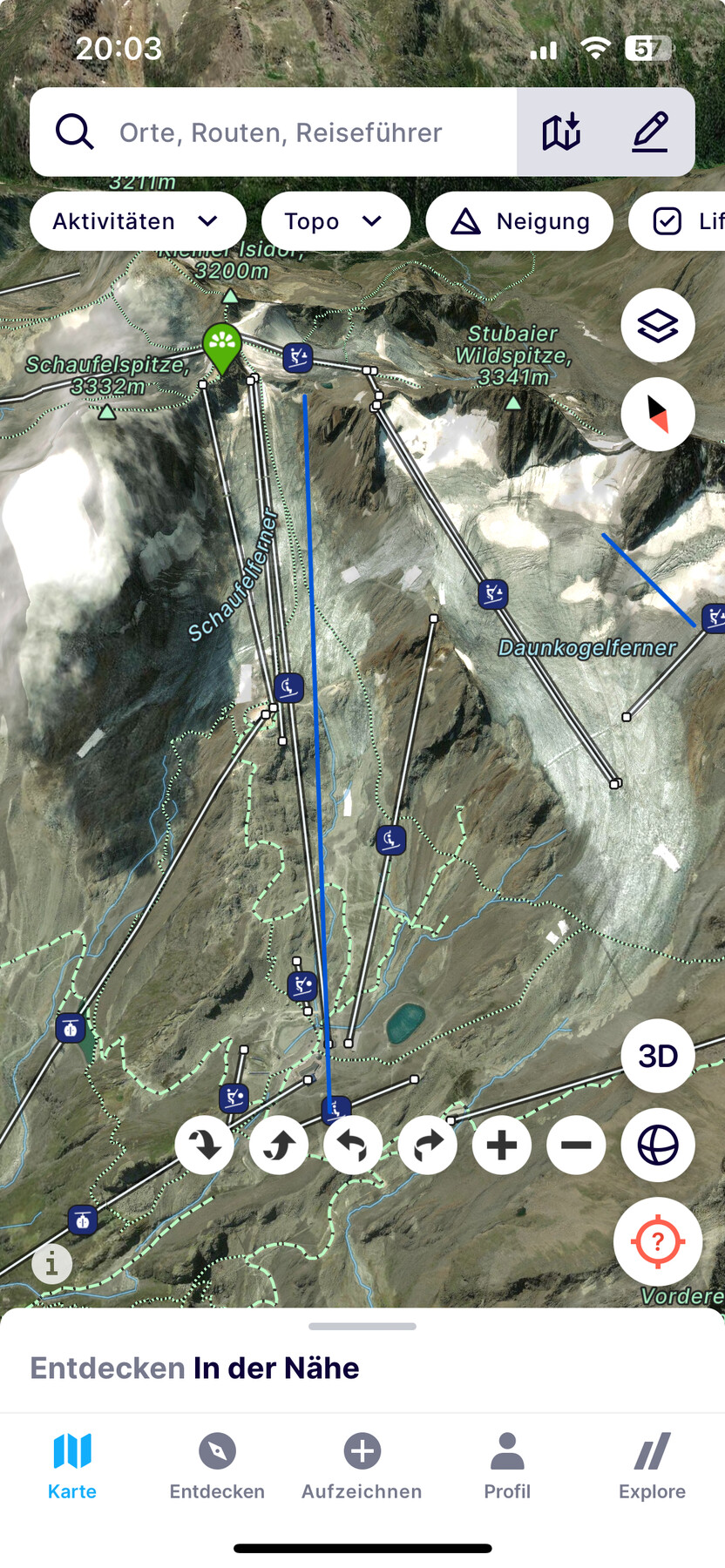
Task: Tilt the map down with curved arrow
Action: tap(205, 1145)
